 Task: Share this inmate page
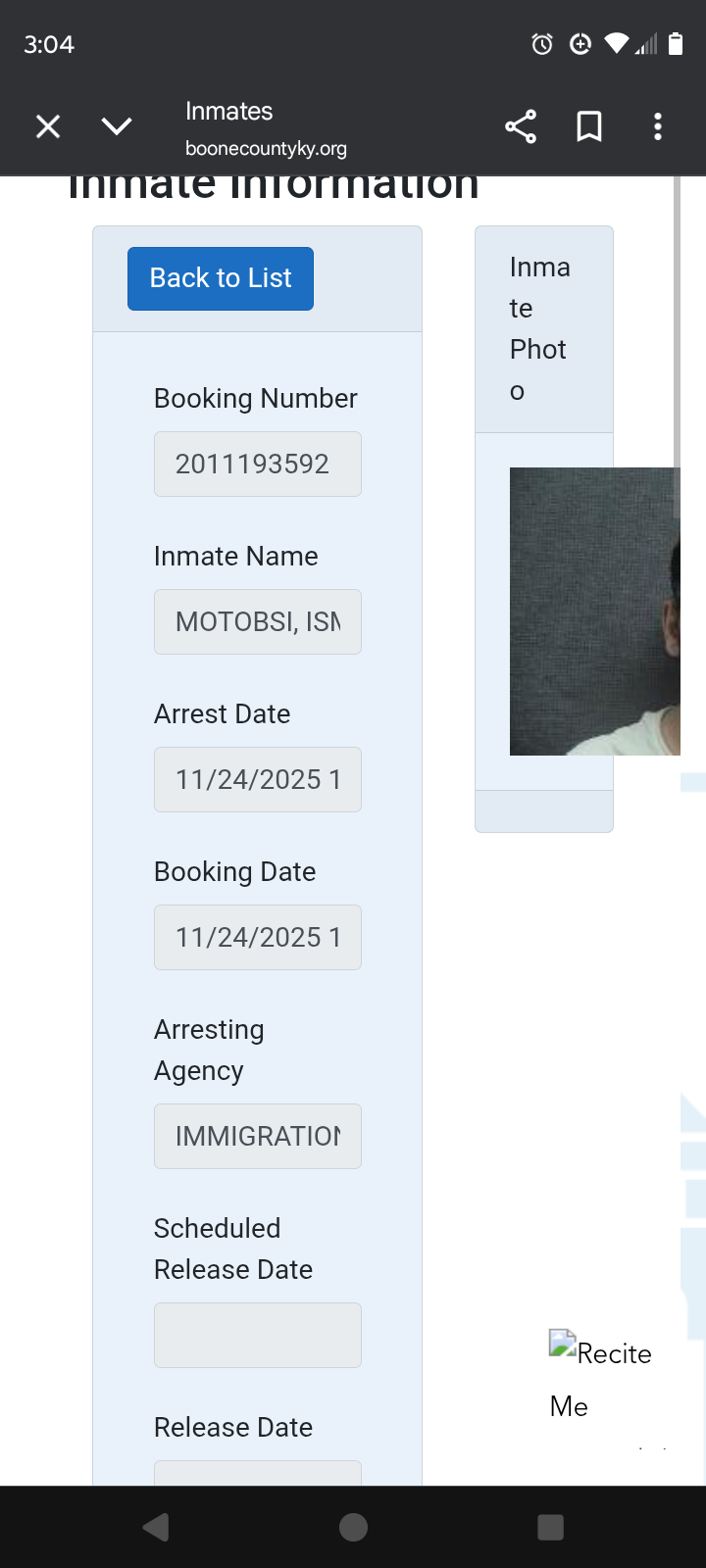521,126
